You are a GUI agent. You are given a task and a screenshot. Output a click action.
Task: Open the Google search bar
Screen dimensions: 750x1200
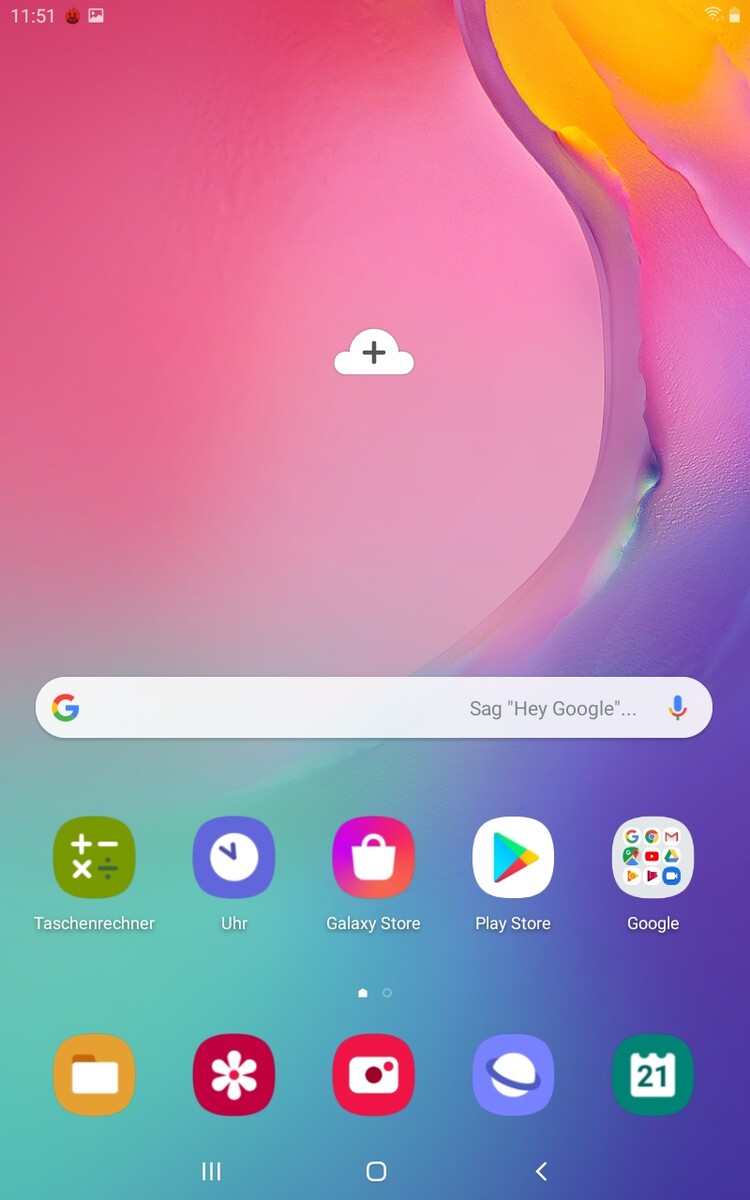[x=300, y=708]
